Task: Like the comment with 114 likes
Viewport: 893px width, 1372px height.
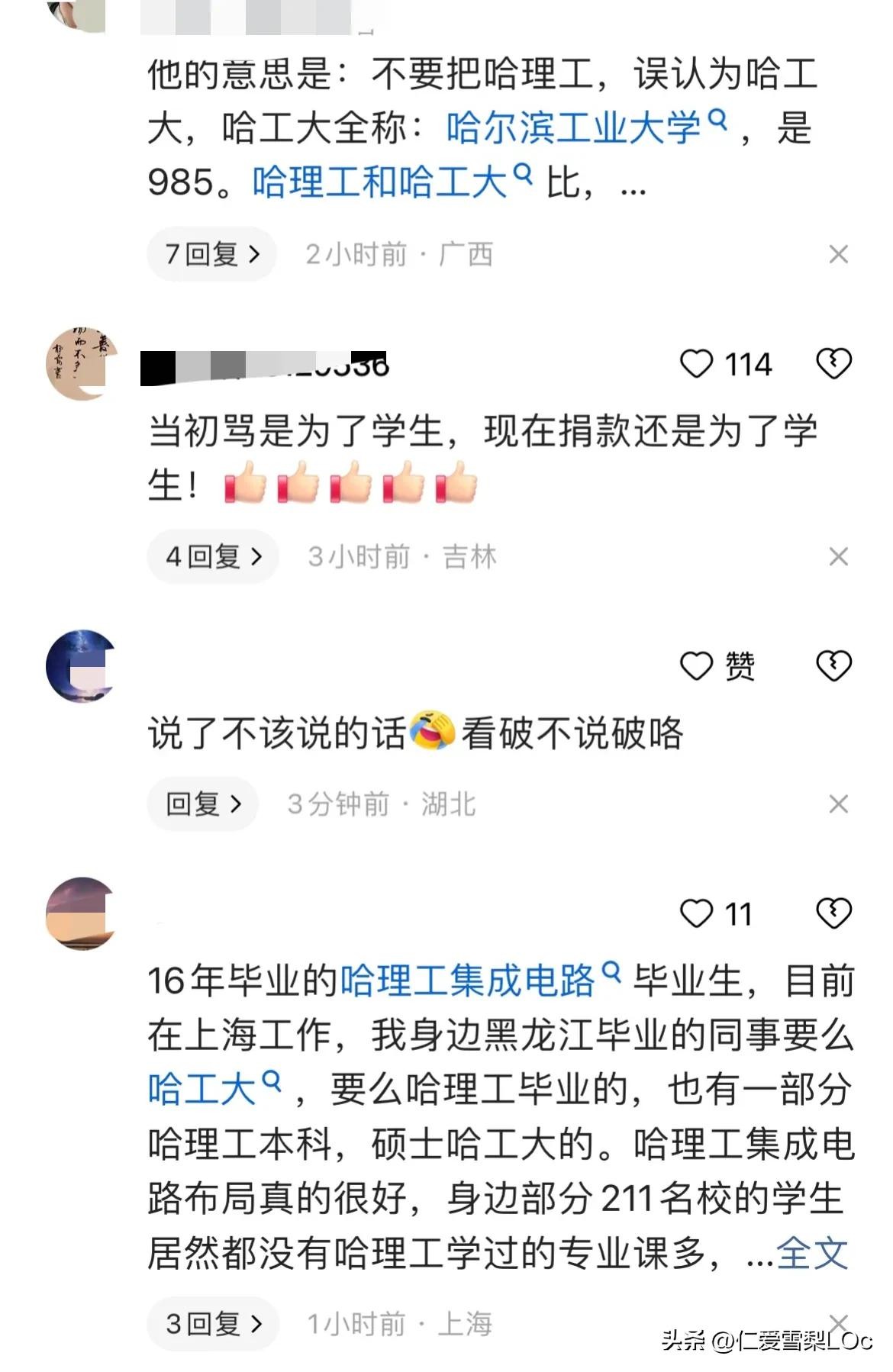Action: 696,364
